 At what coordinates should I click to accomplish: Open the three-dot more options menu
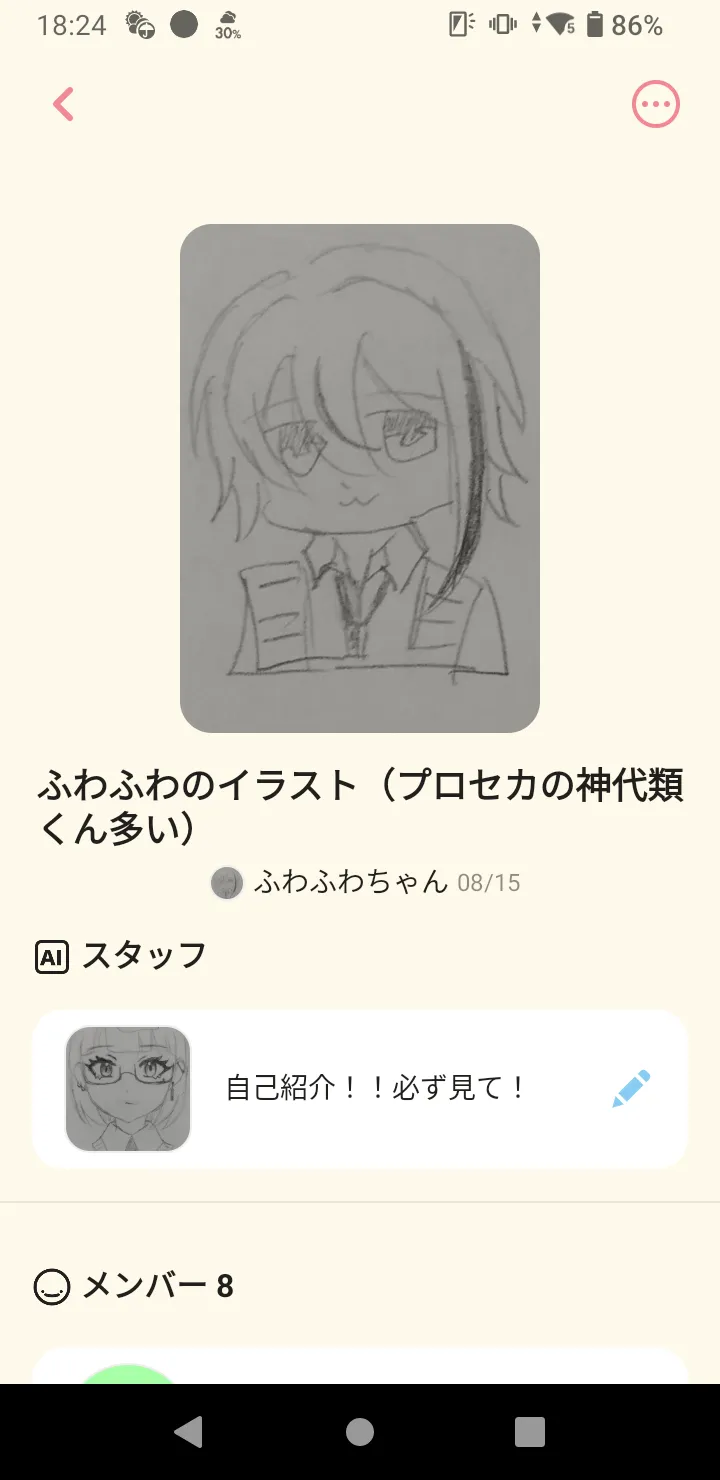655,104
